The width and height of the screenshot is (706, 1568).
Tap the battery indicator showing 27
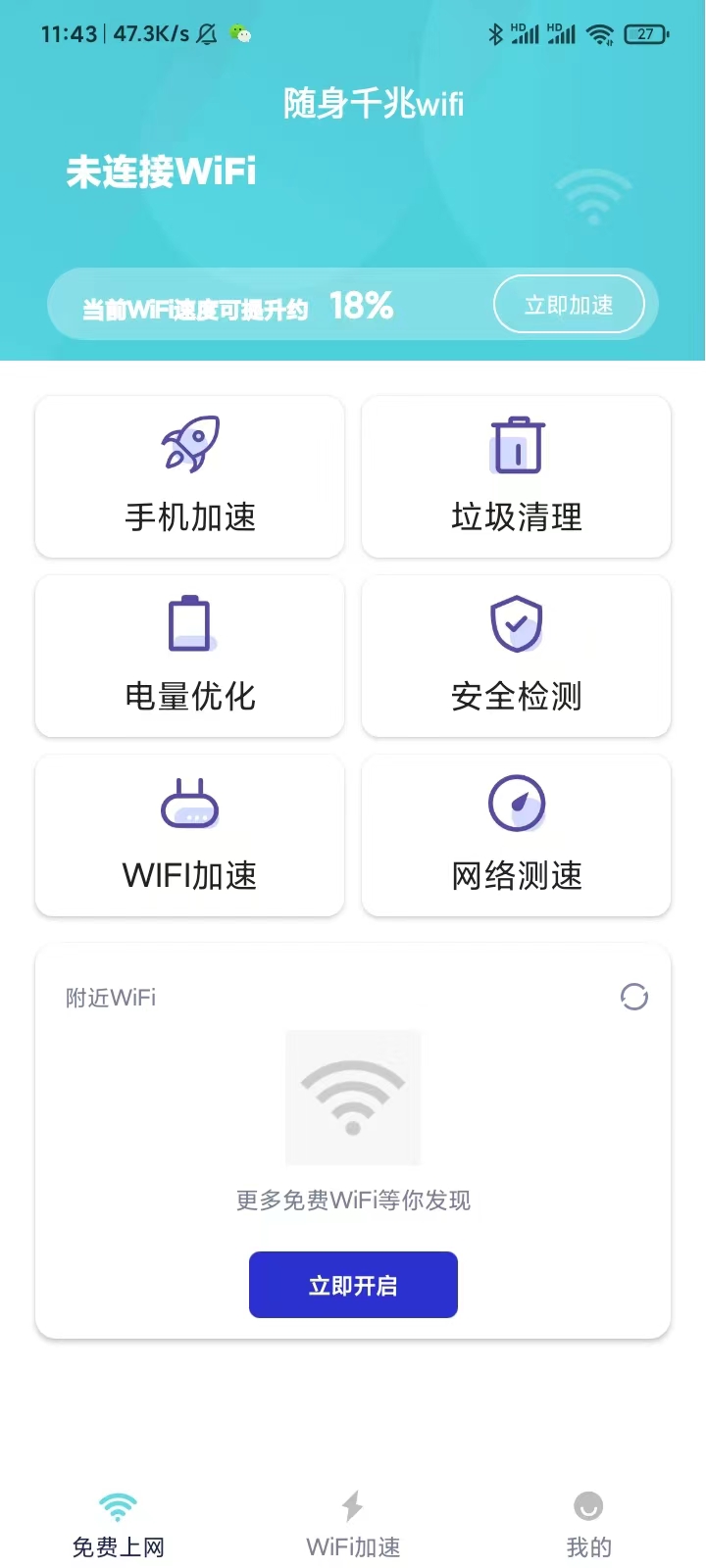coord(643,33)
